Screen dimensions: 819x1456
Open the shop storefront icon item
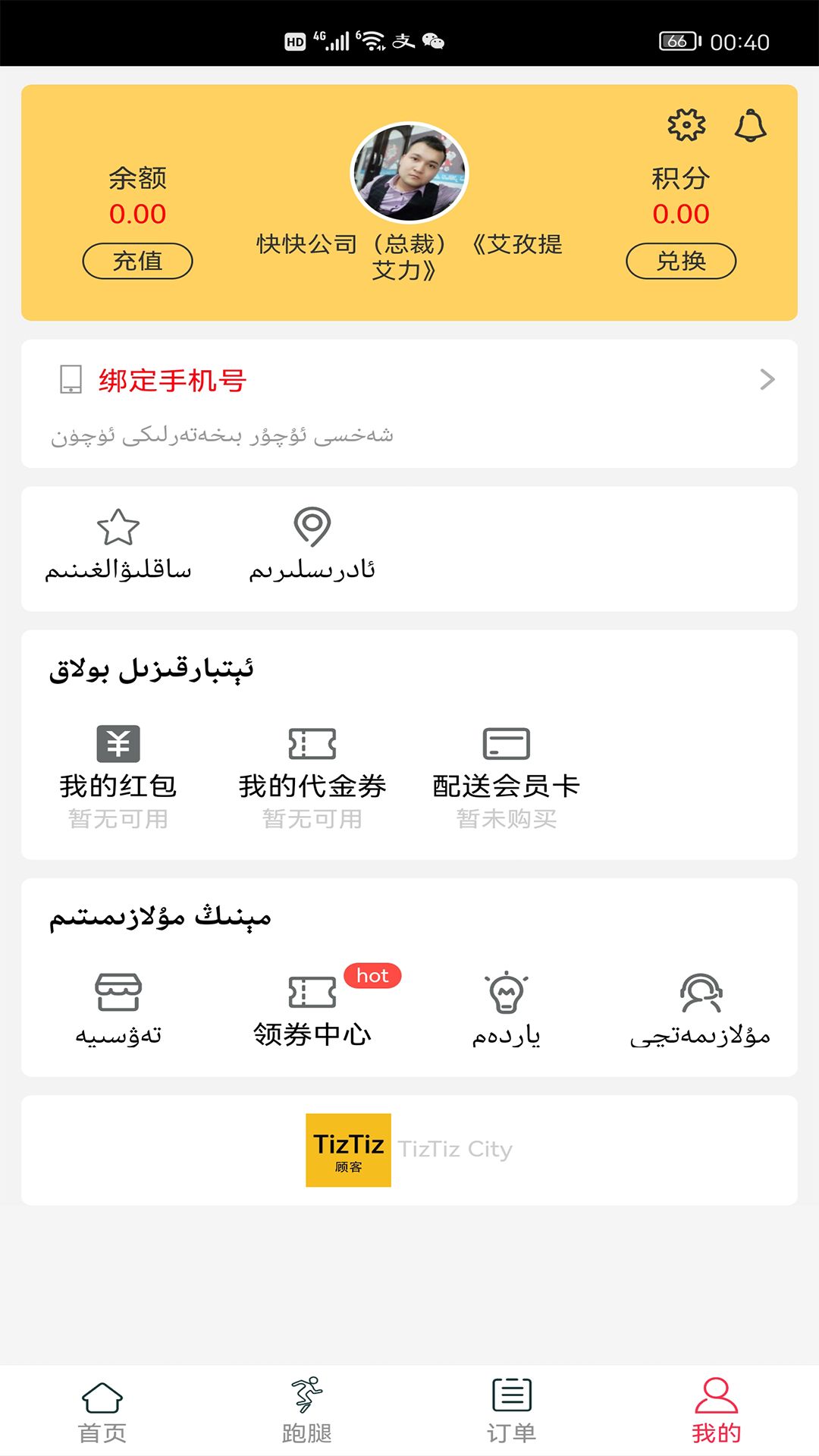click(x=118, y=1010)
